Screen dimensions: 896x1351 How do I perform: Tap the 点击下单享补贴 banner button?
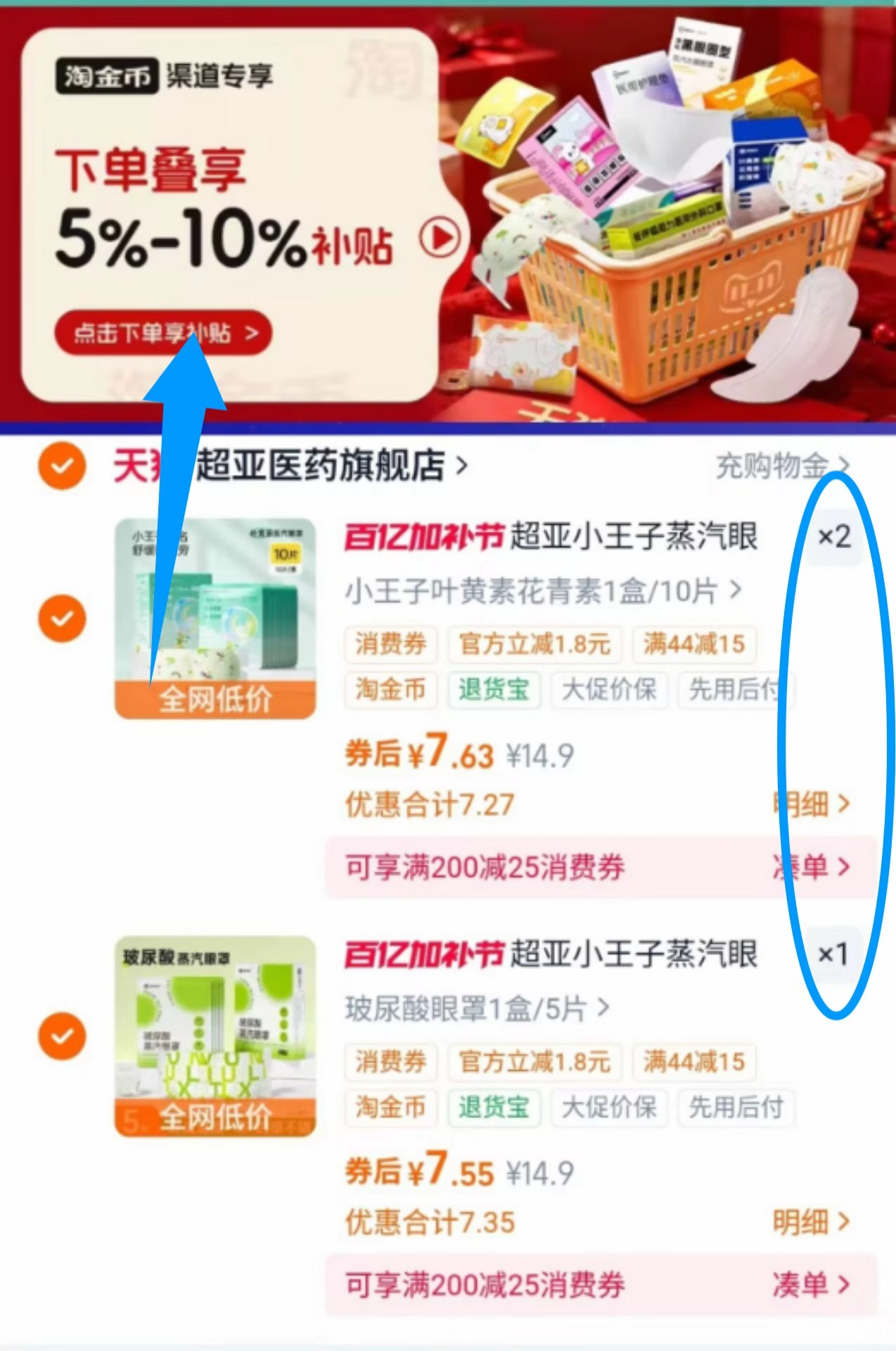pos(162,333)
